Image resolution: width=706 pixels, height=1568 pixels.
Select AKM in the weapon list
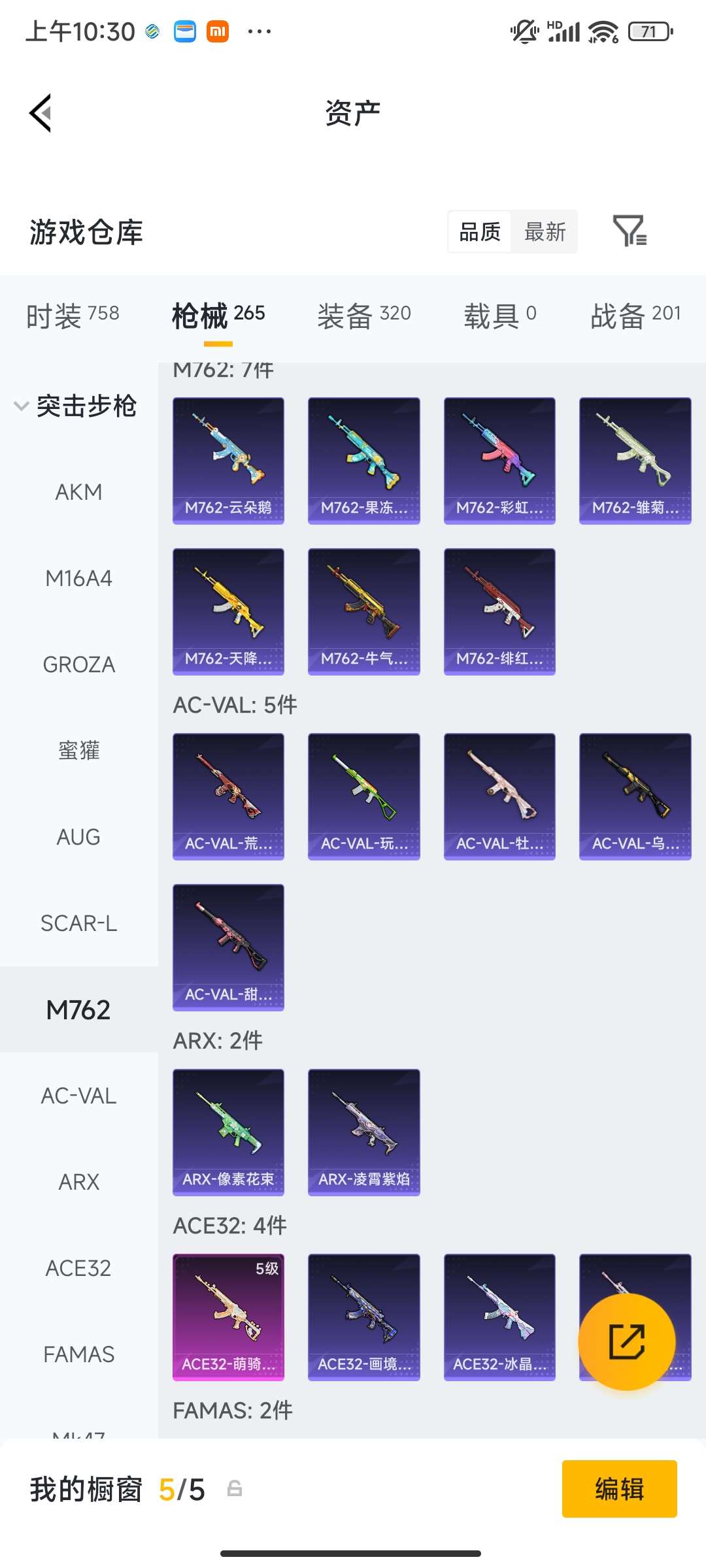coord(78,492)
